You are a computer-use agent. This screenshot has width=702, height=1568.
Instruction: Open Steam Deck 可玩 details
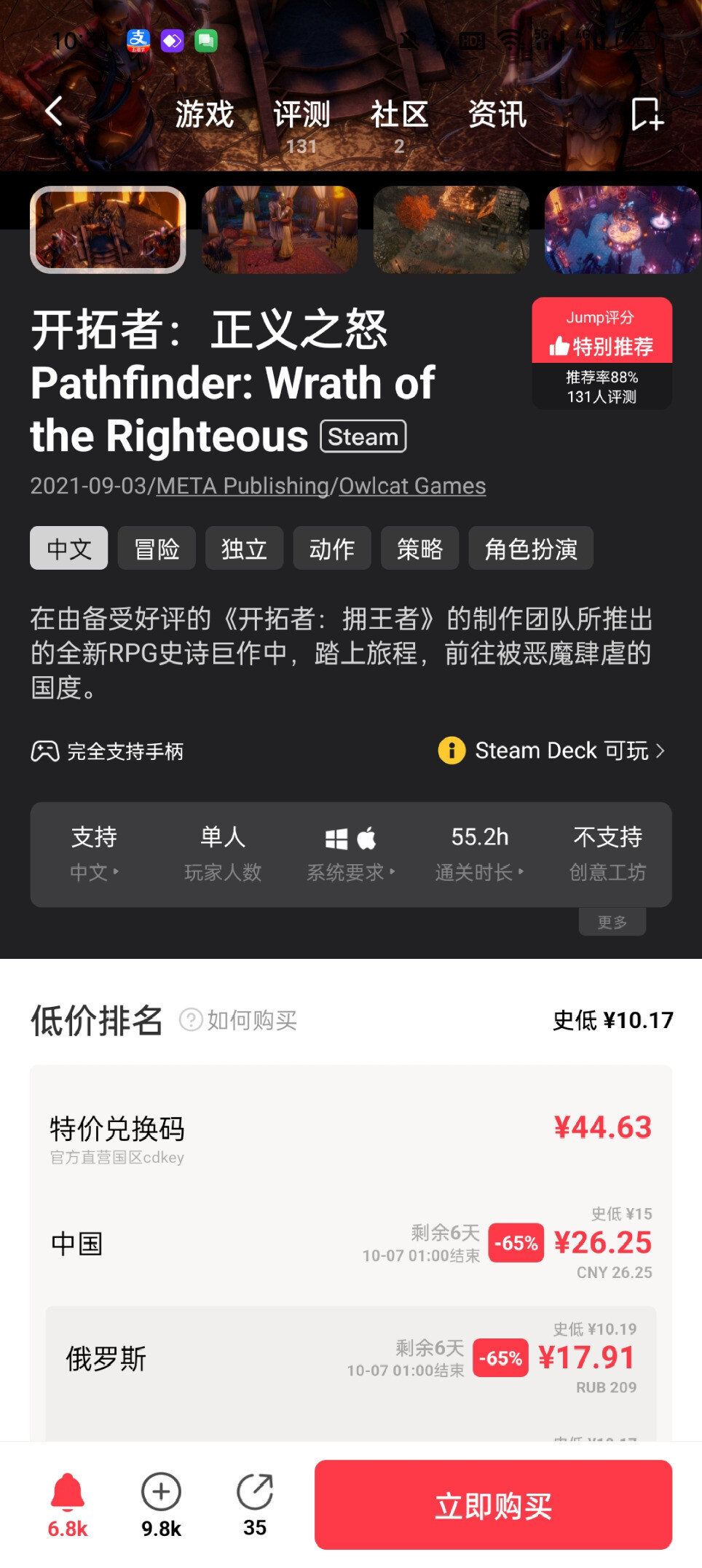tap(552, 750)
